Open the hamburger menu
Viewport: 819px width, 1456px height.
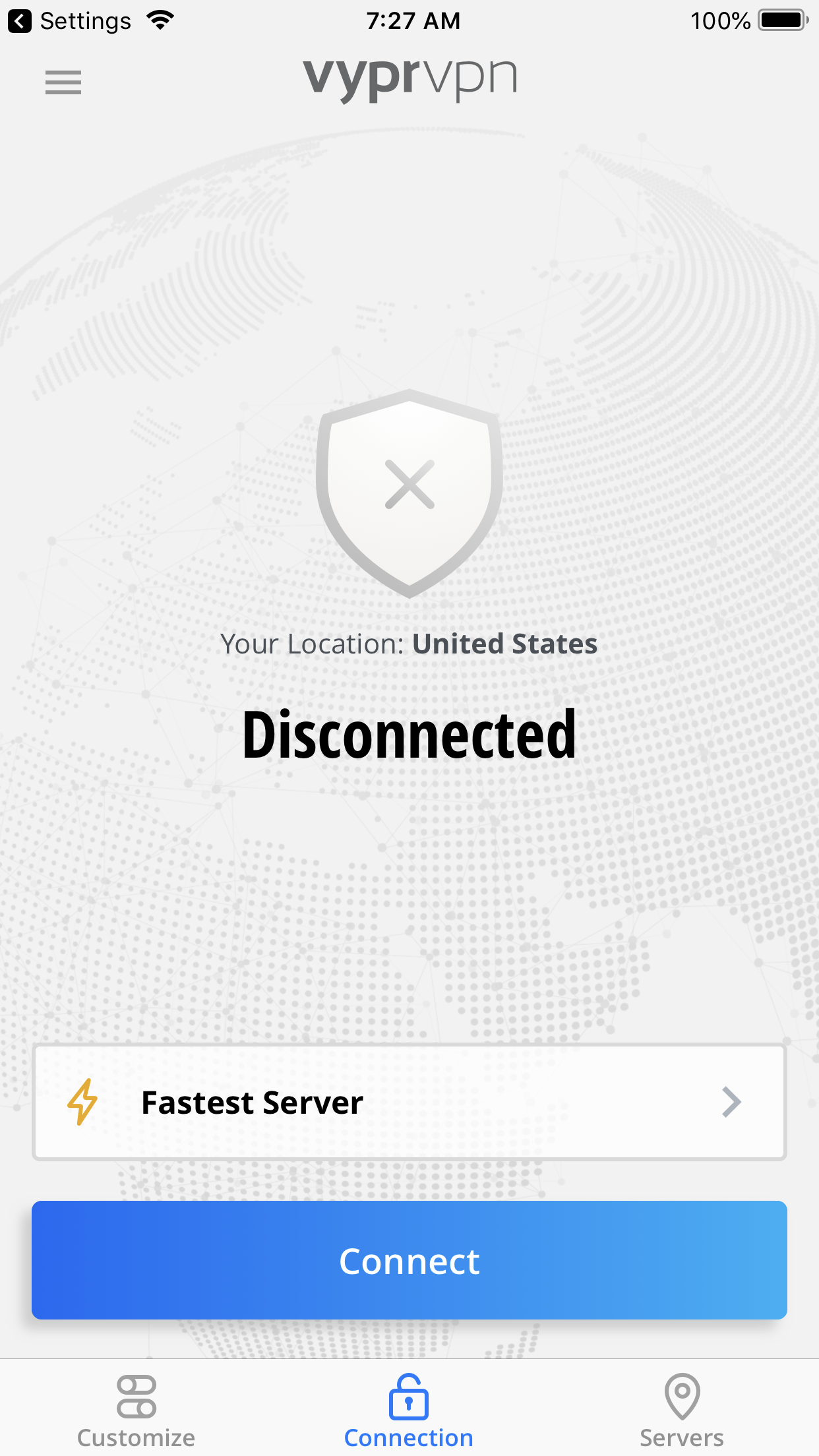tap(63, 82)
